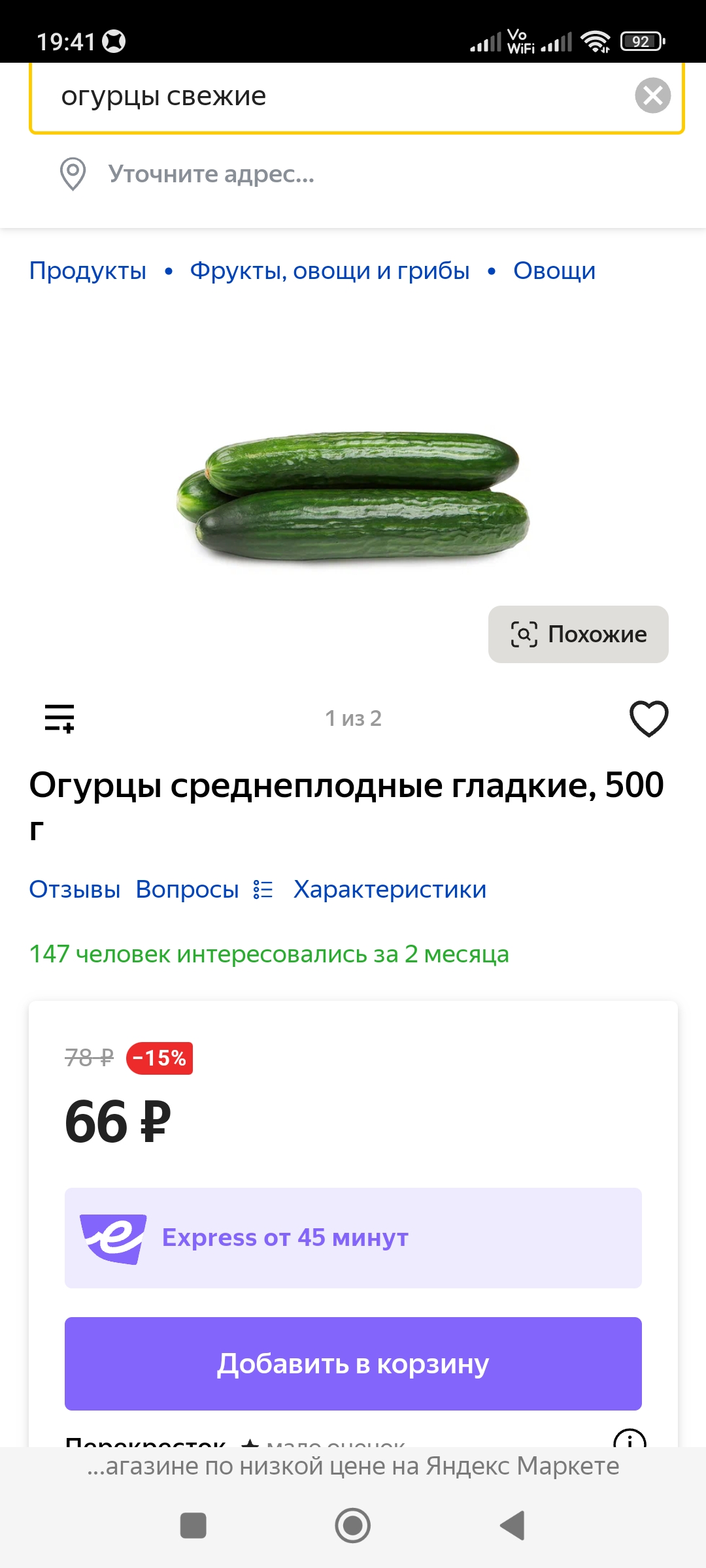
Task: Open the "Уточните адрес" address selector
Action: point(211,174)
